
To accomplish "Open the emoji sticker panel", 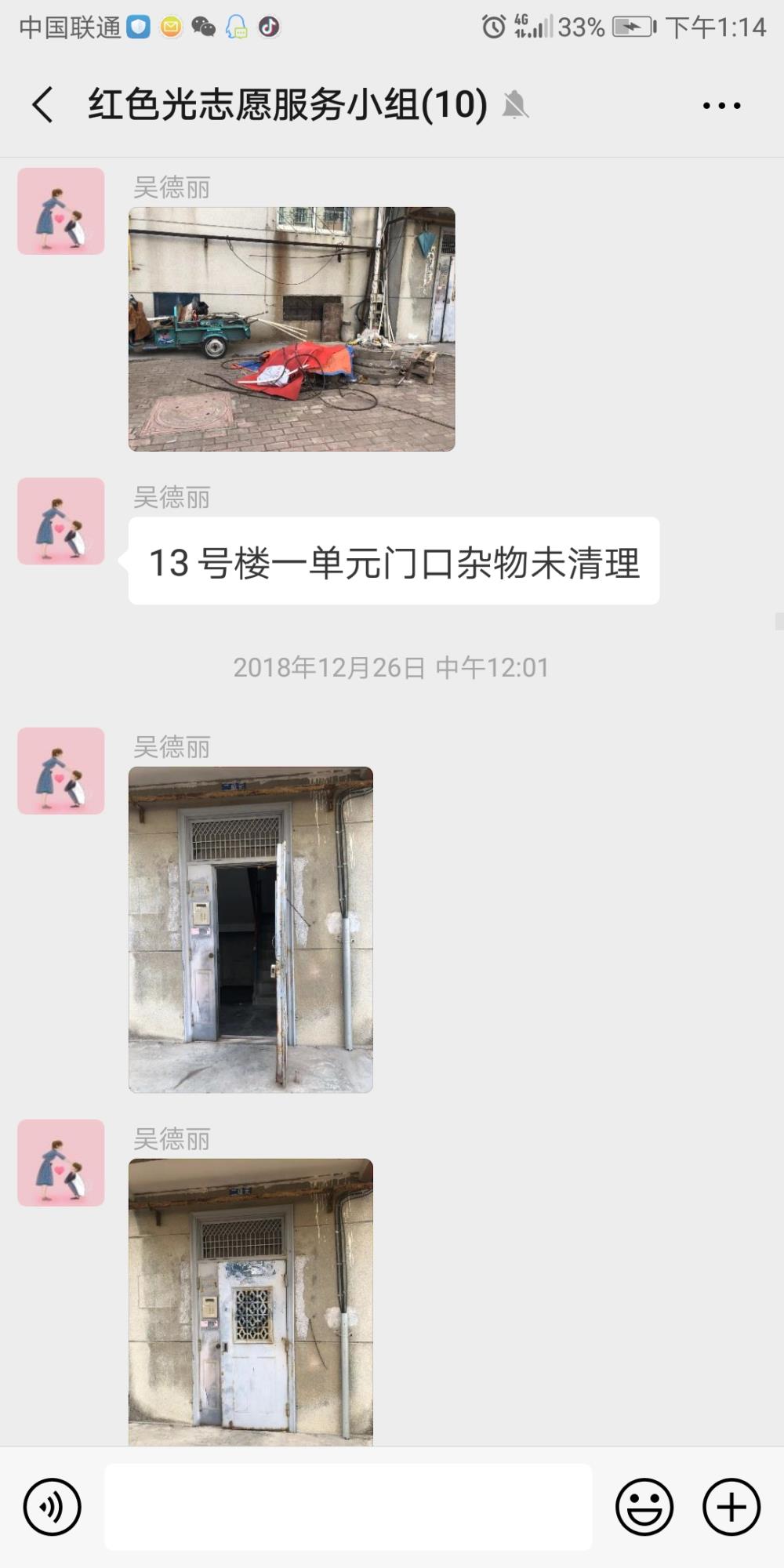I will [x=644, y=1507].
